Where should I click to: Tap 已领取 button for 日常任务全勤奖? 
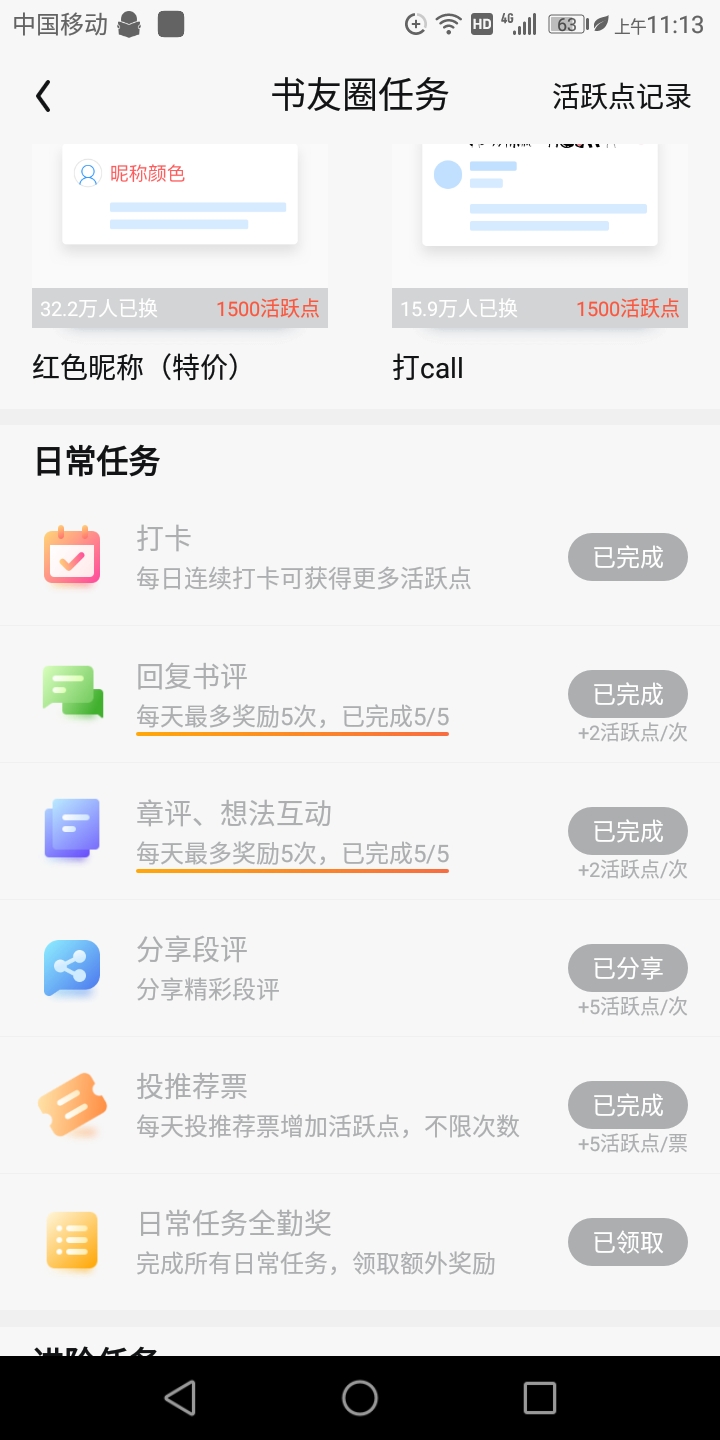tap(628, 1242)
